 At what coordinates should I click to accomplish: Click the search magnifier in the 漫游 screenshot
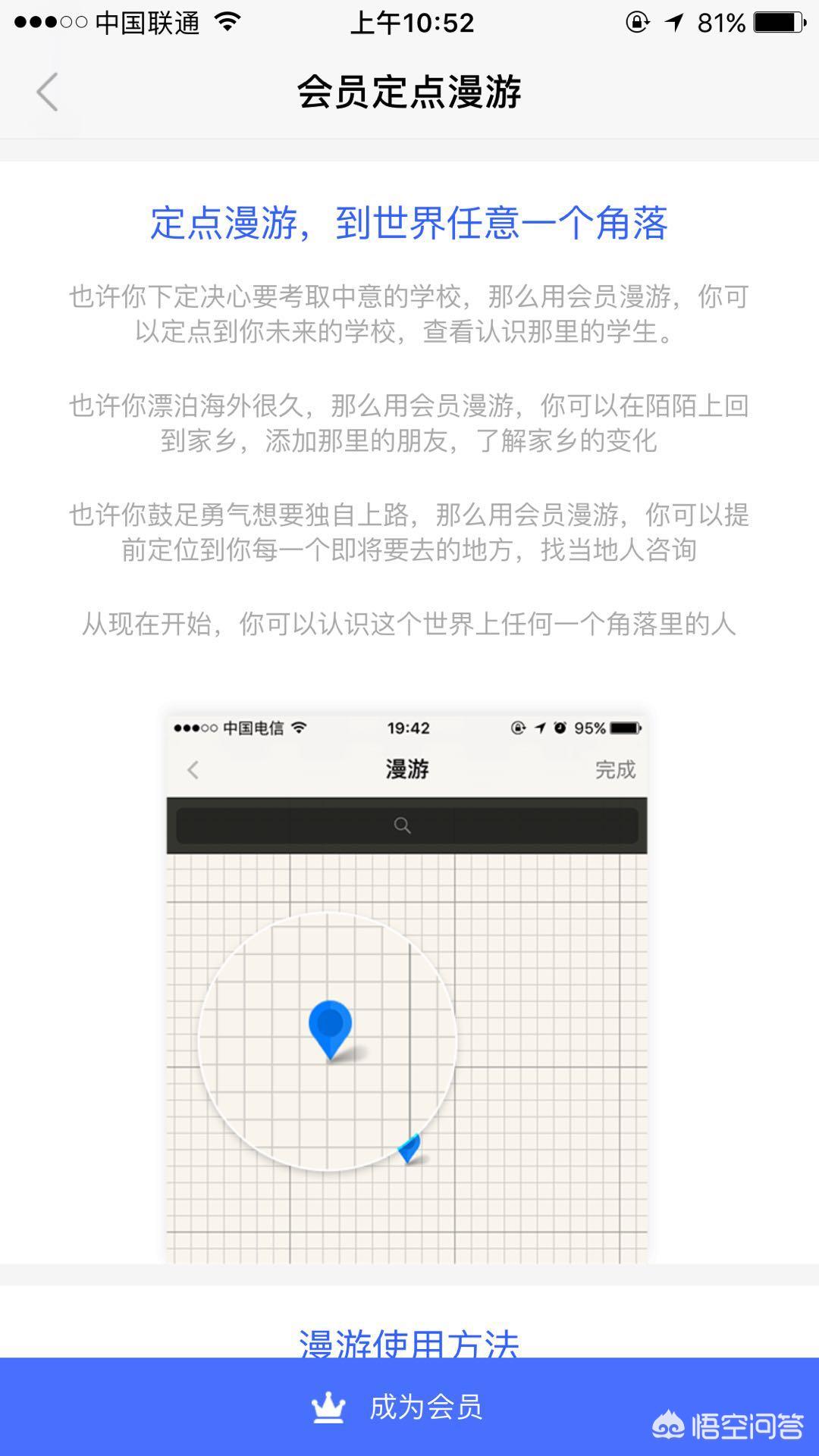402,825
